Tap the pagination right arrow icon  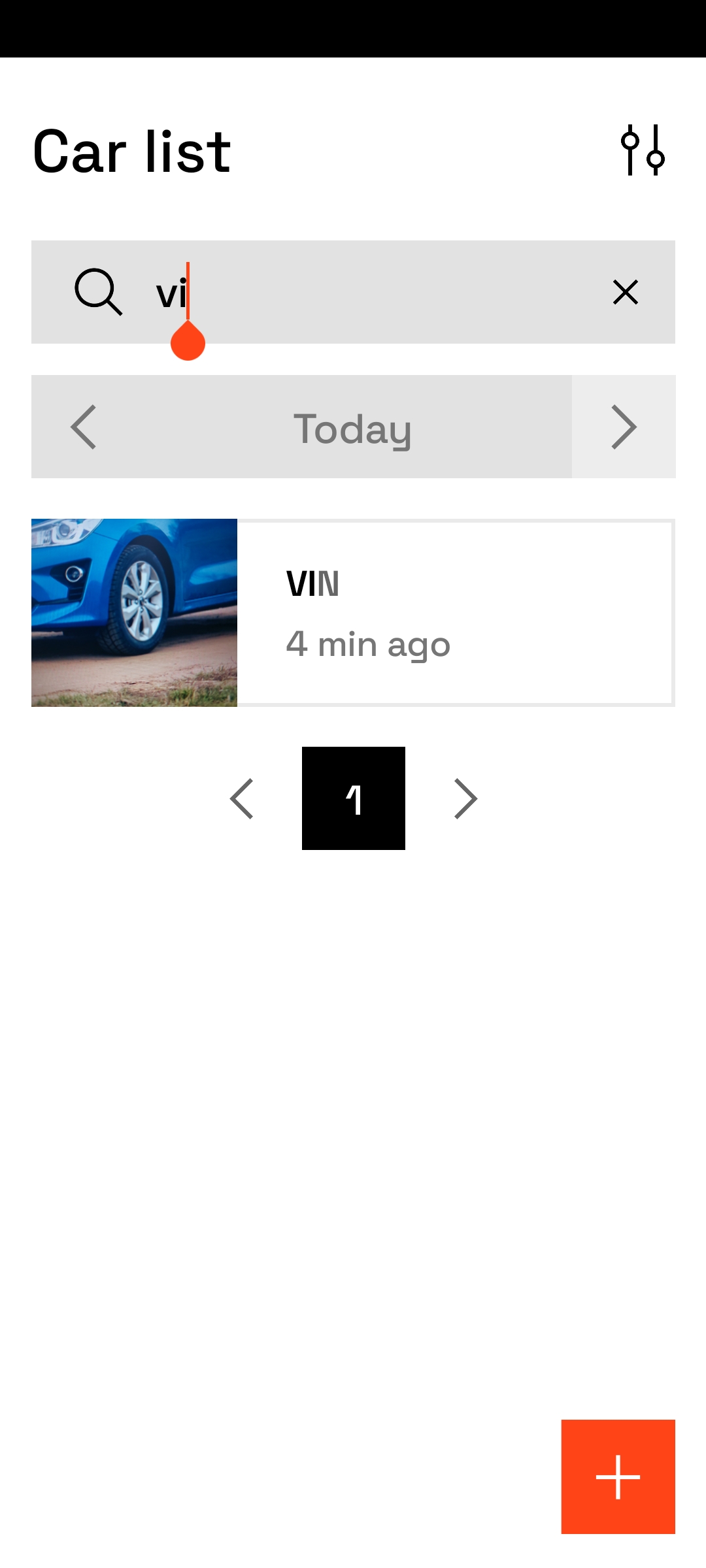coord(466,798)
